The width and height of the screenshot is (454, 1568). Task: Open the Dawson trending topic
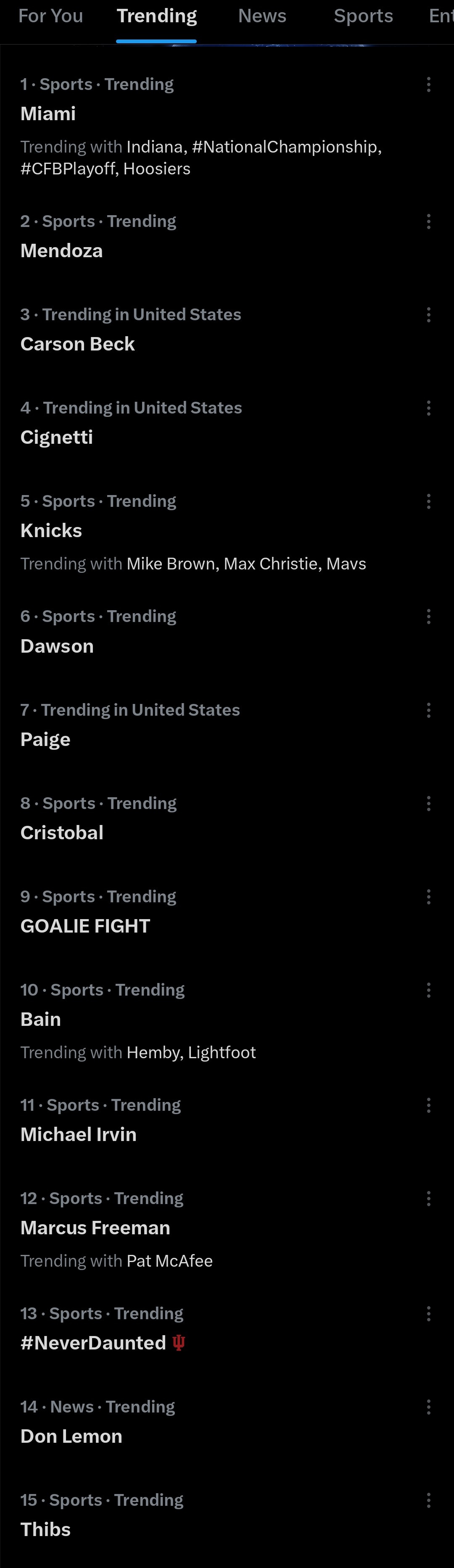(x=57, y=646)
